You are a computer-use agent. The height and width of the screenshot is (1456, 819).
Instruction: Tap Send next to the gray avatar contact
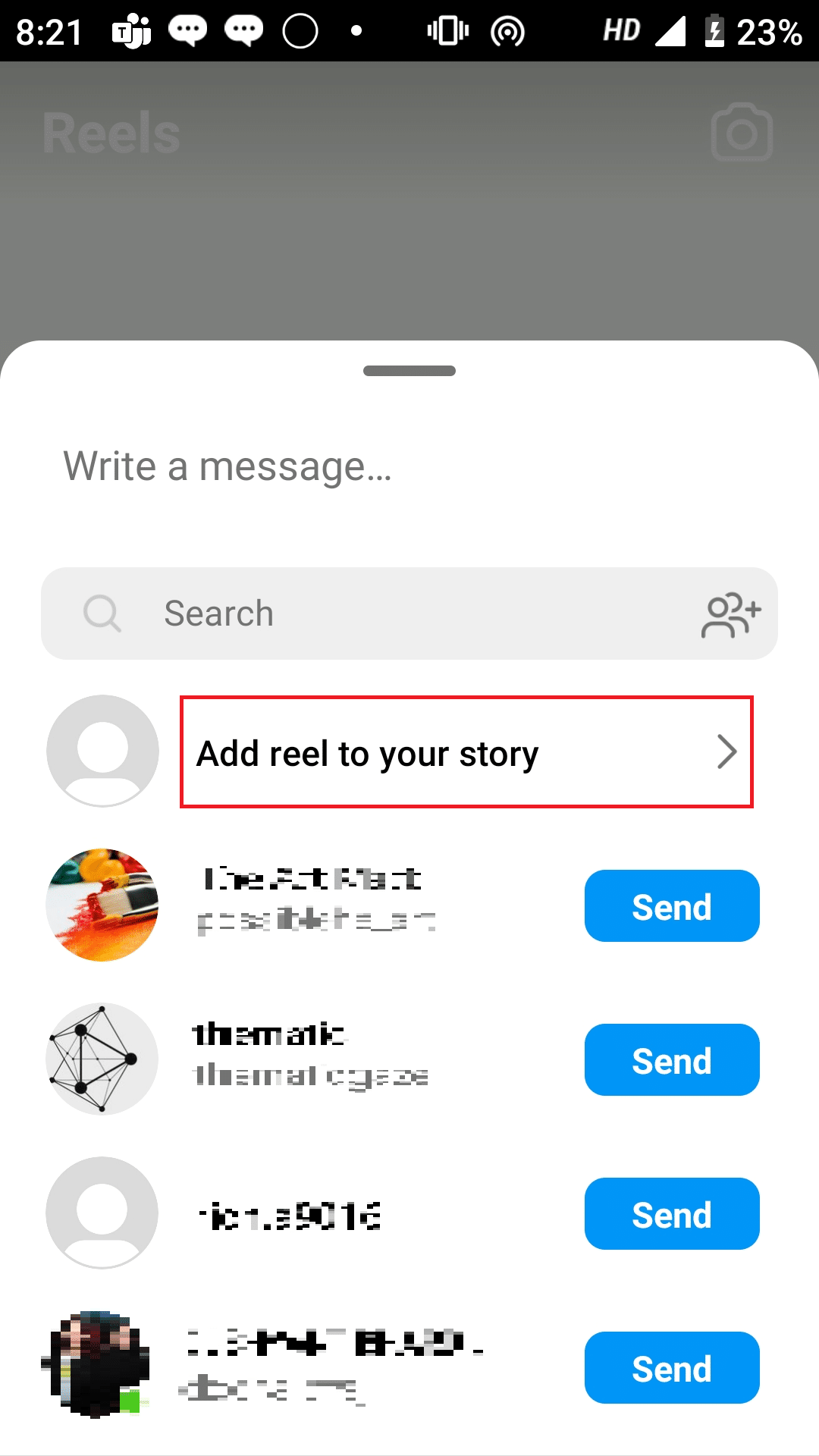671,1214
